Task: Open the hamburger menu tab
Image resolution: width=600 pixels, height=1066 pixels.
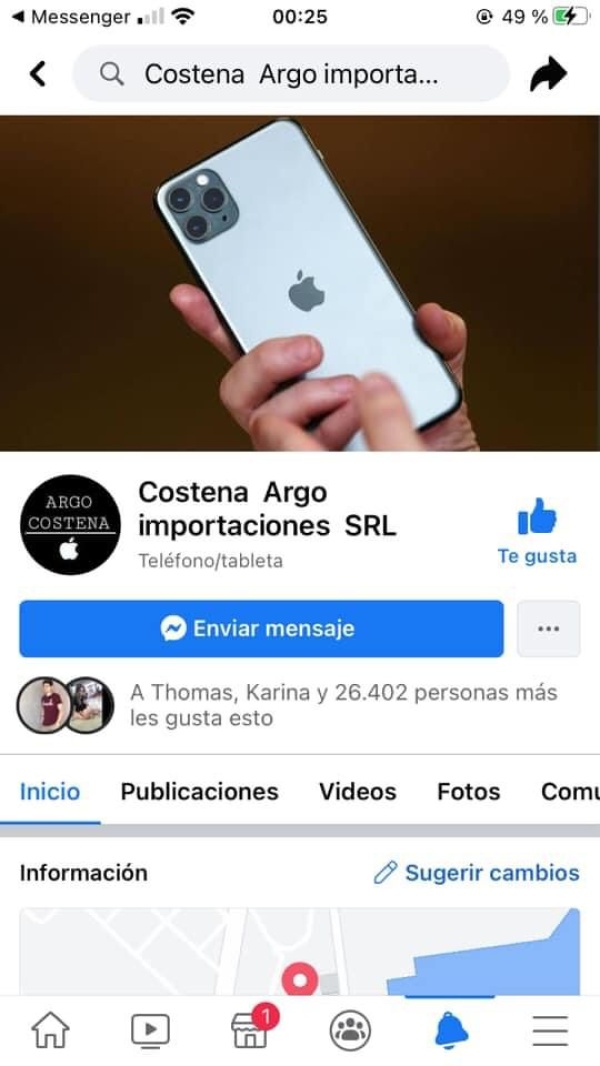Action: pos(550,1029)
